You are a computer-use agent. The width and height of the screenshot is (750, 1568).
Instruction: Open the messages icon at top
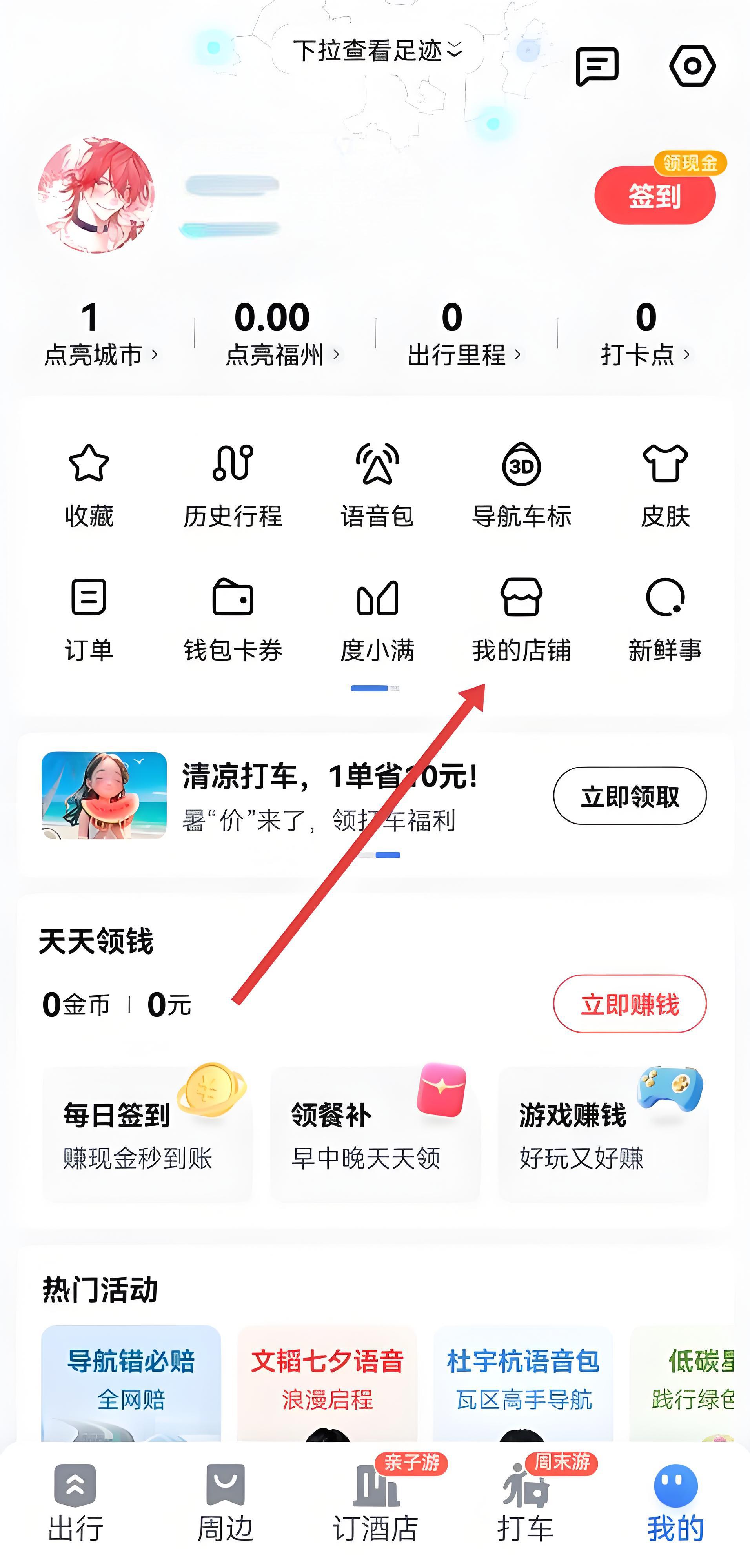click(x=597, y=66)
